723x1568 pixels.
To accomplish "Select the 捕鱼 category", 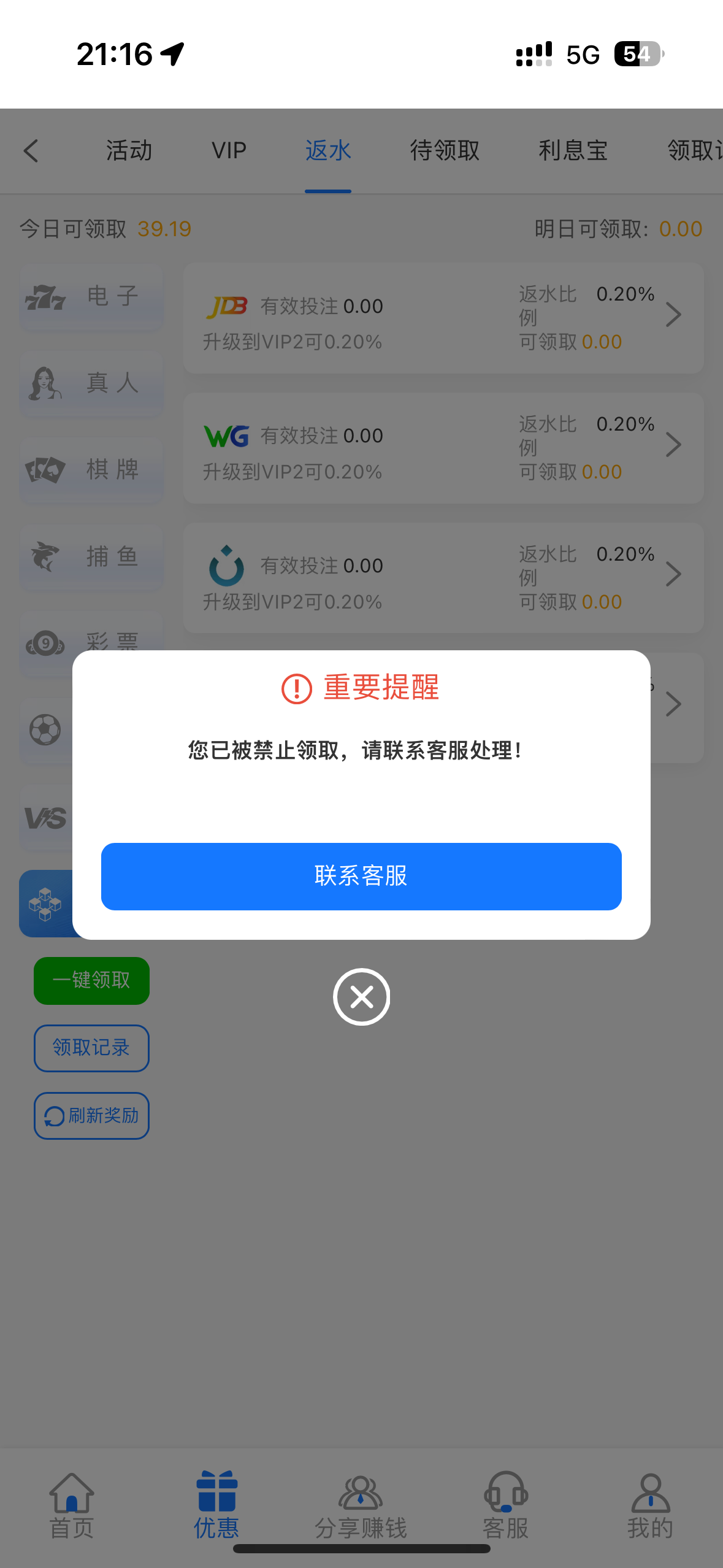I will click(92, 557).
